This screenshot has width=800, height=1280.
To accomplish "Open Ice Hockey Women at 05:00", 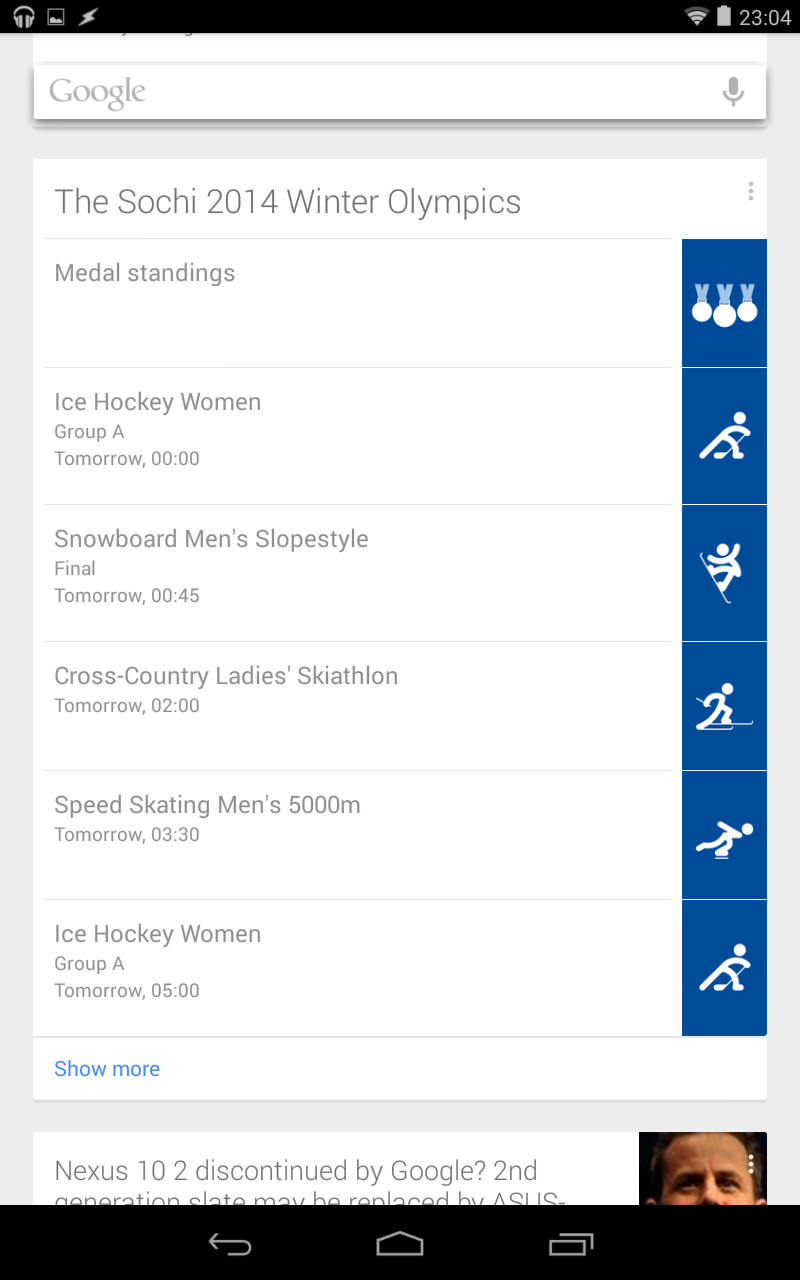I will [360, 967].
